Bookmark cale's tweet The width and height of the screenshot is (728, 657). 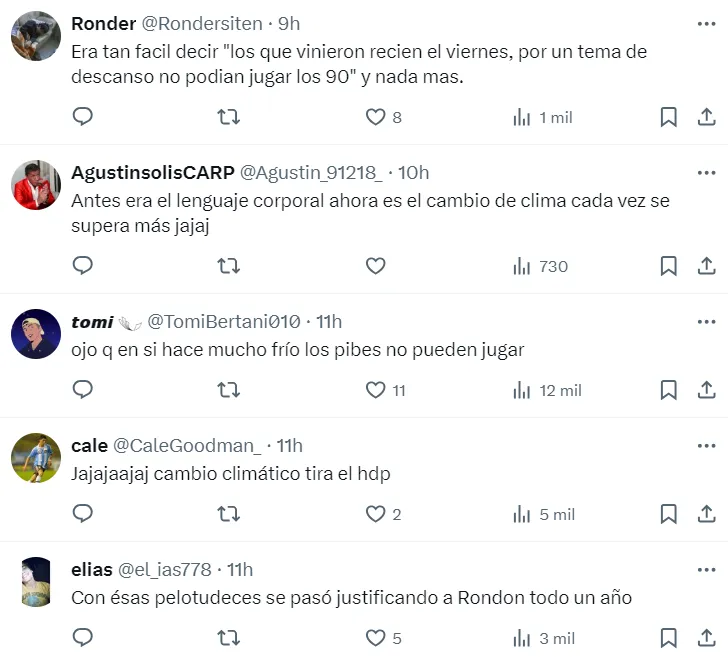click(668, 514)
